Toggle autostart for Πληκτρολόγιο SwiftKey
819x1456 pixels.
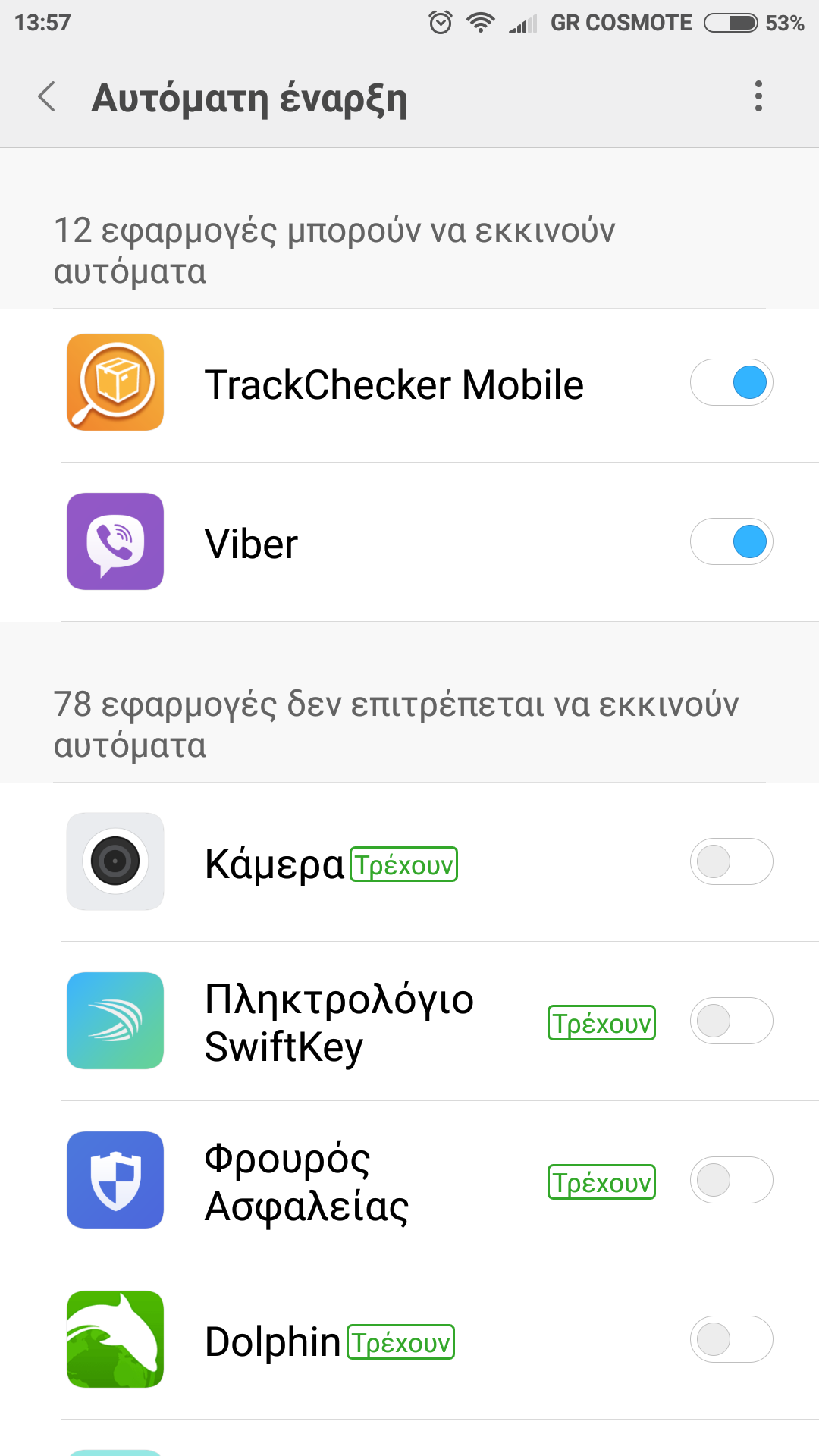pos(731,1021)
